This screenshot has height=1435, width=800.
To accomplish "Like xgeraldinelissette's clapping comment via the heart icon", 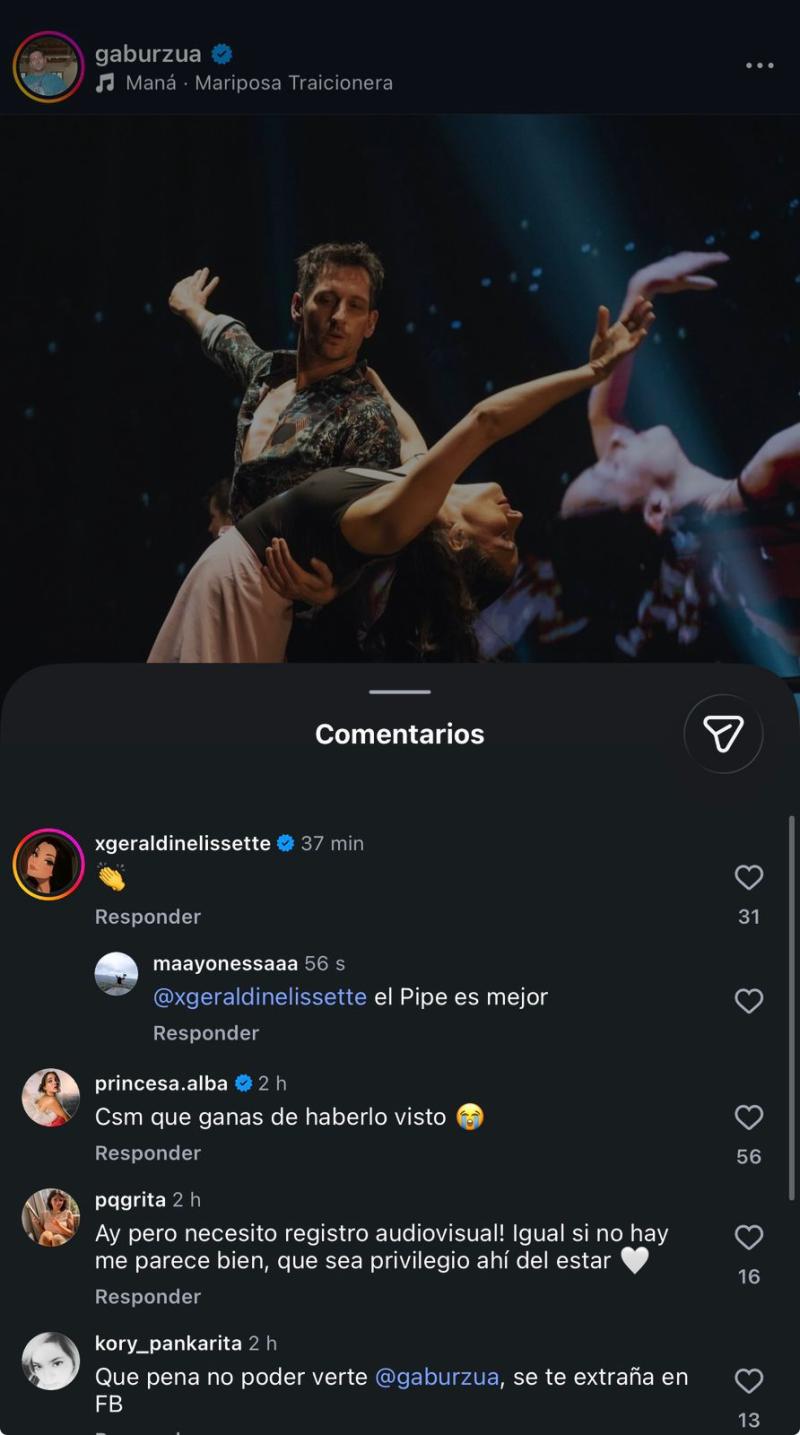I will pyautogui.click(x=748, y=877).
